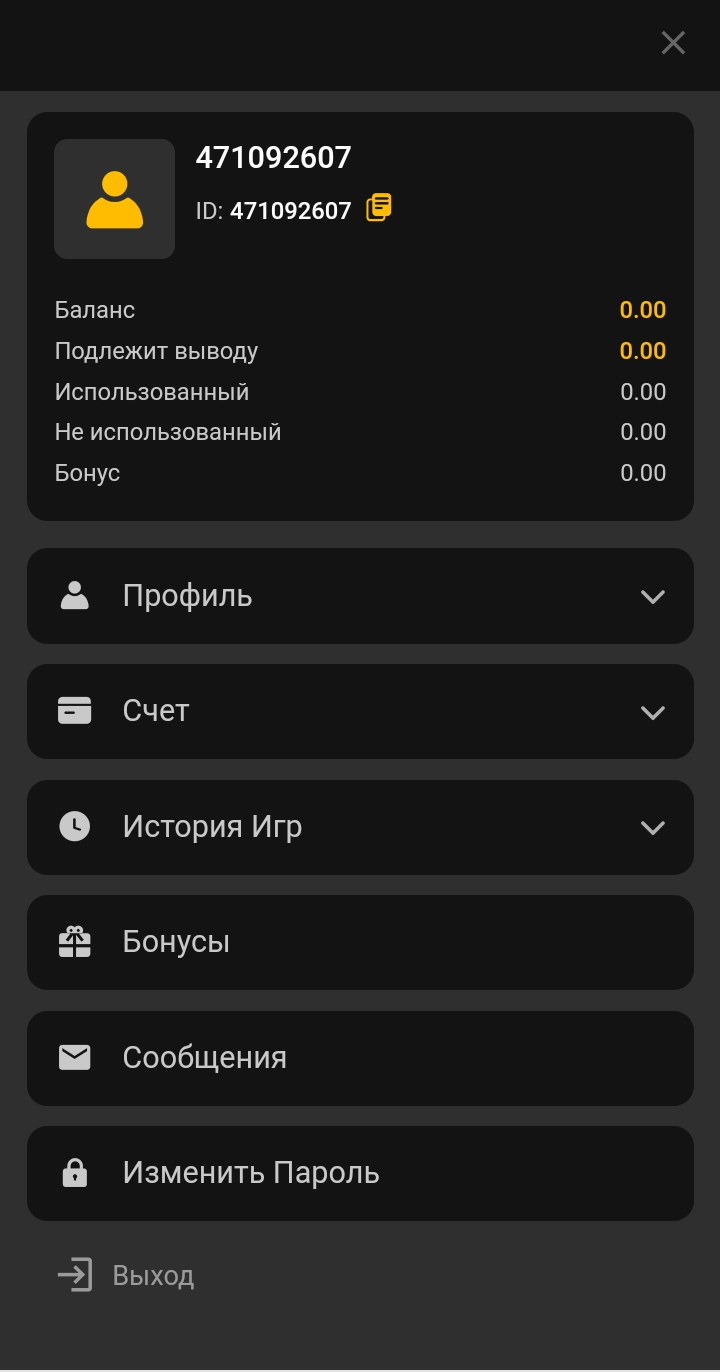Viewport: 720px width, 1372px height.
Task: Log out via Выход
Action: tap(127, 1275)
